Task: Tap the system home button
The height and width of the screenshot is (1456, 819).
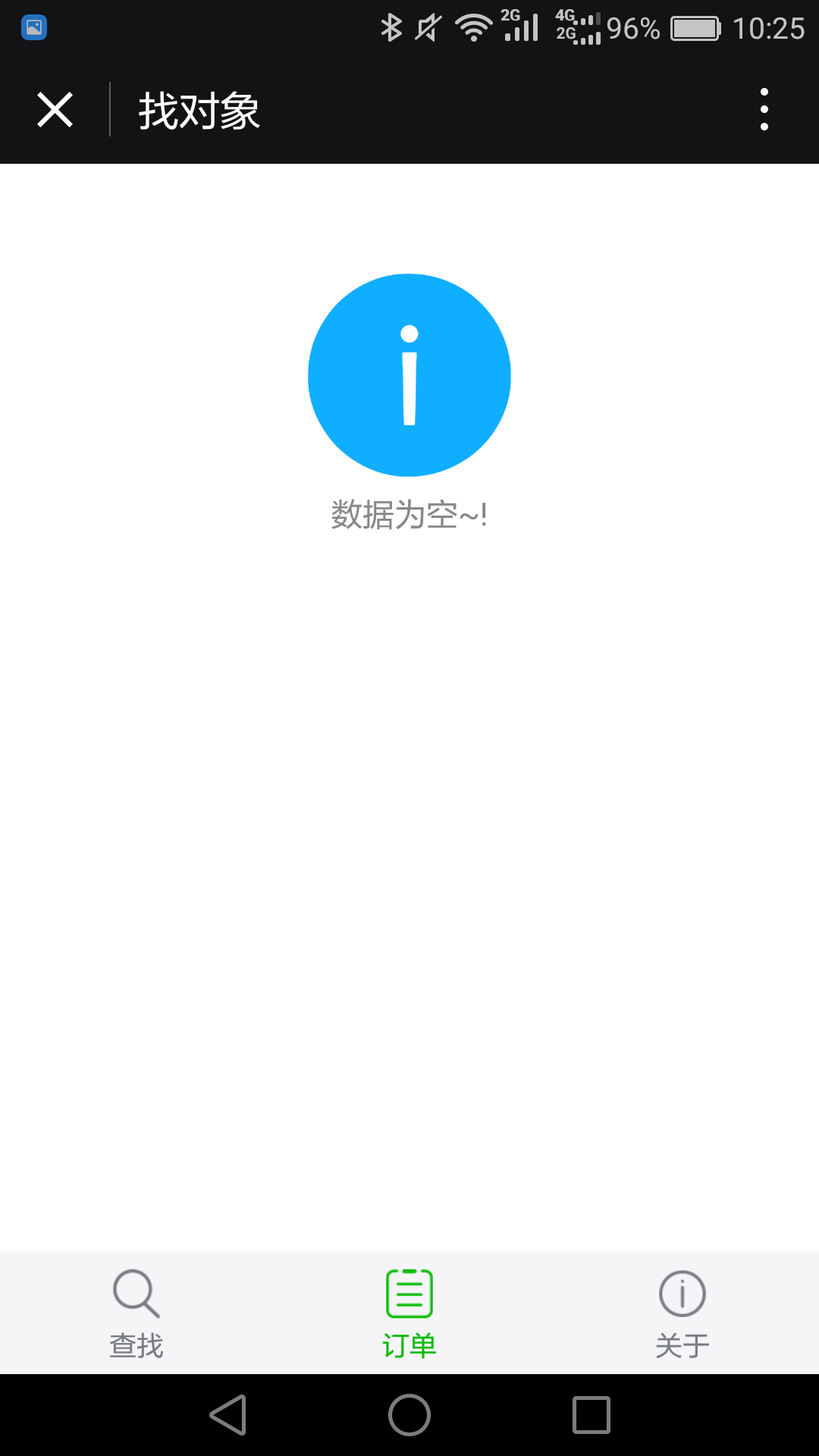Action: point(409,1415)
